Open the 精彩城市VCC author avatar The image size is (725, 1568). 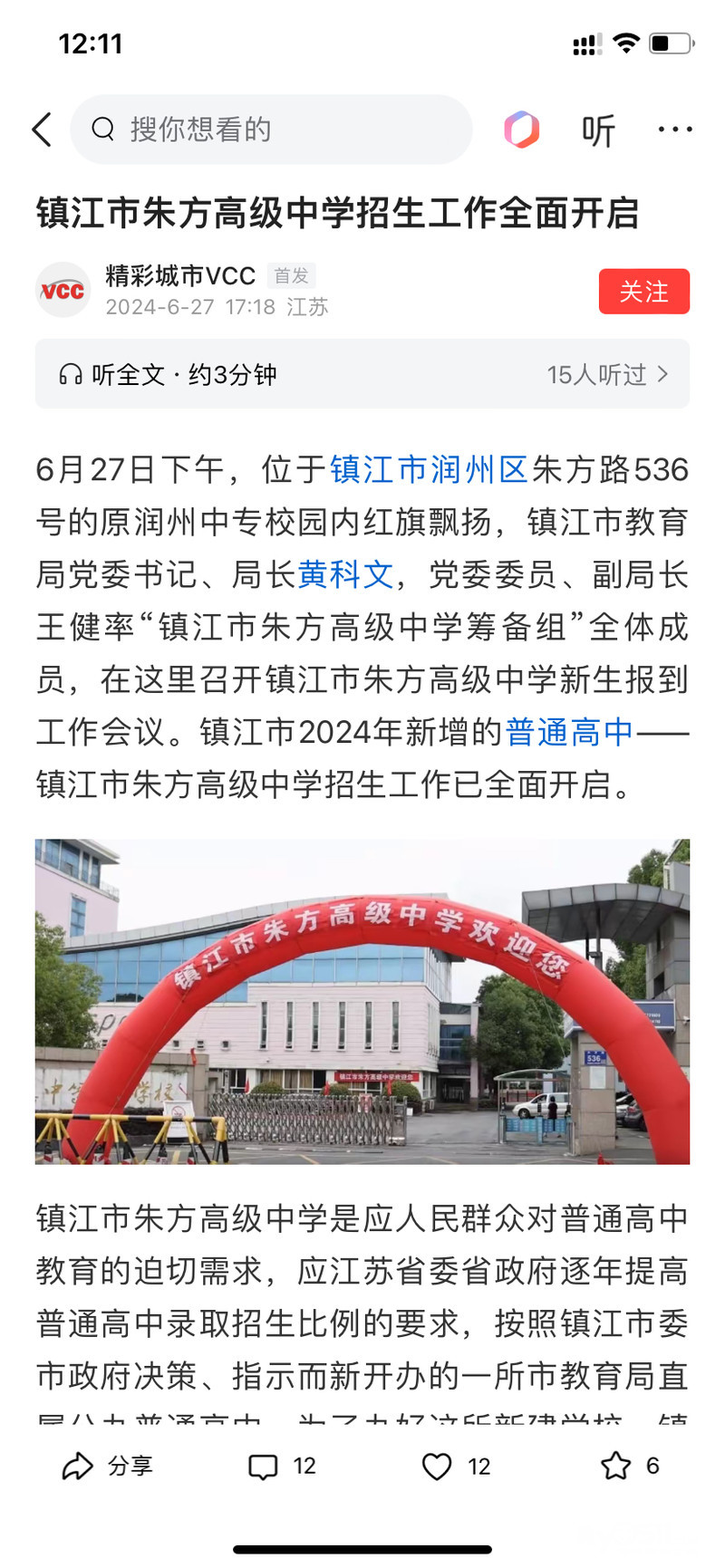[x=63, y=290]
